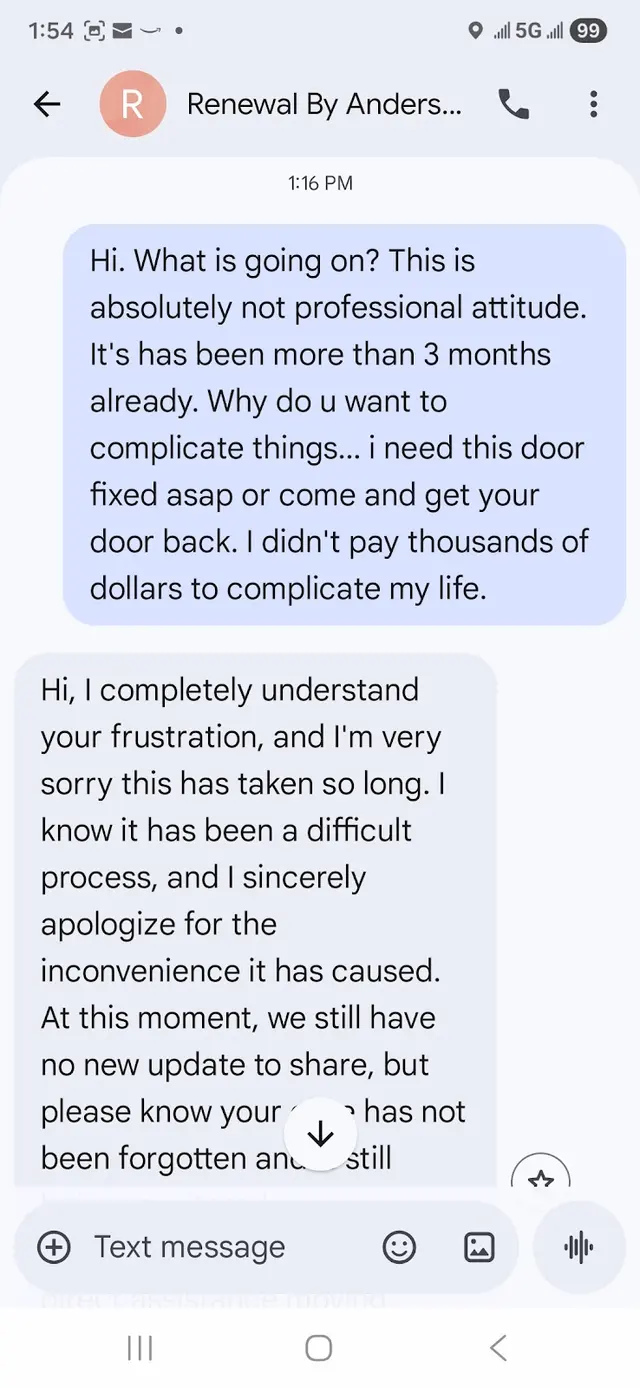
Task: Go to the home screen
Action: tap(319, 1348)
